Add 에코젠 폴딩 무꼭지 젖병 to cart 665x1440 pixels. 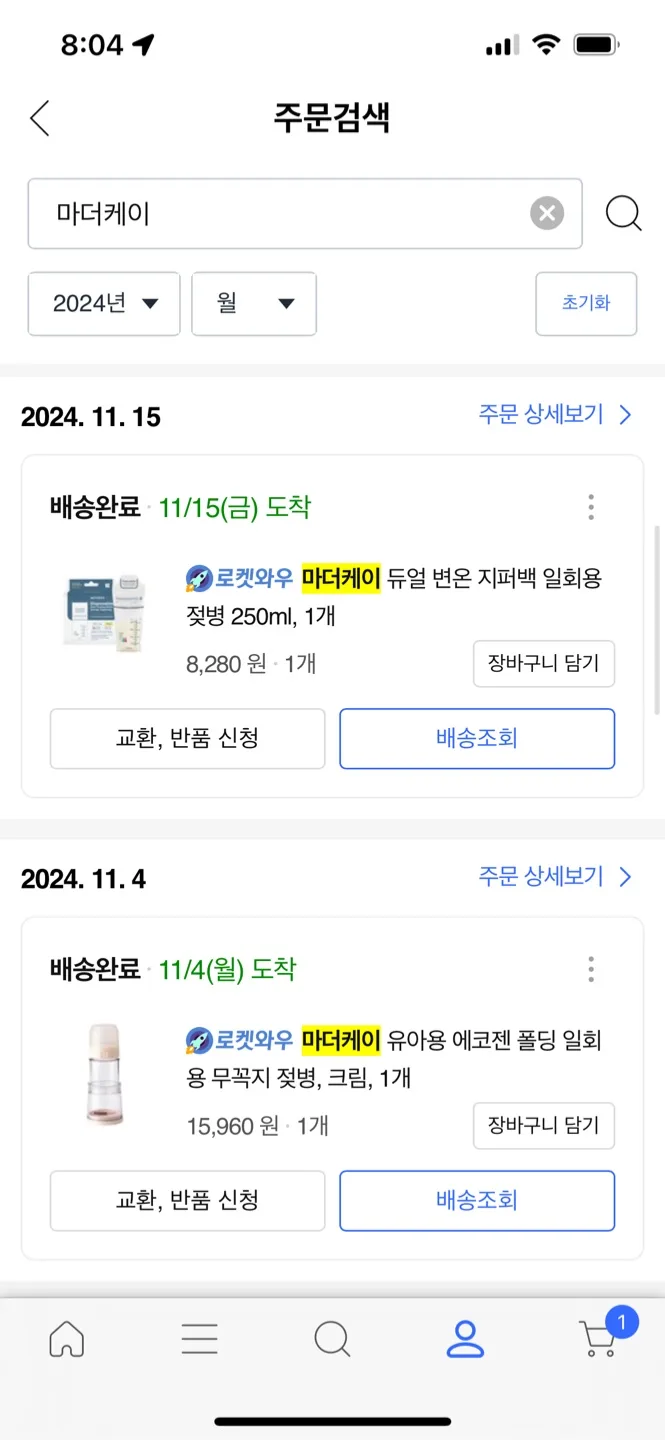(543, 1126)
